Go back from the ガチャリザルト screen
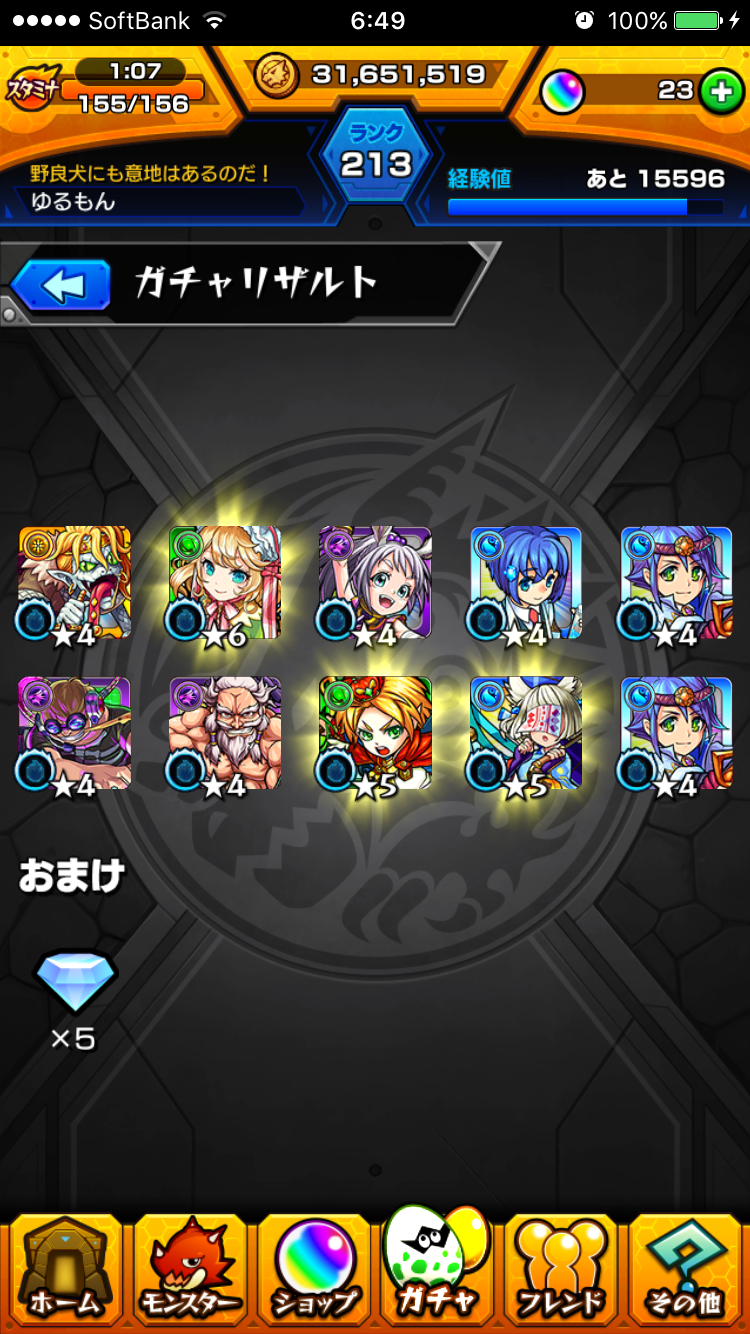 pos(62,286)
